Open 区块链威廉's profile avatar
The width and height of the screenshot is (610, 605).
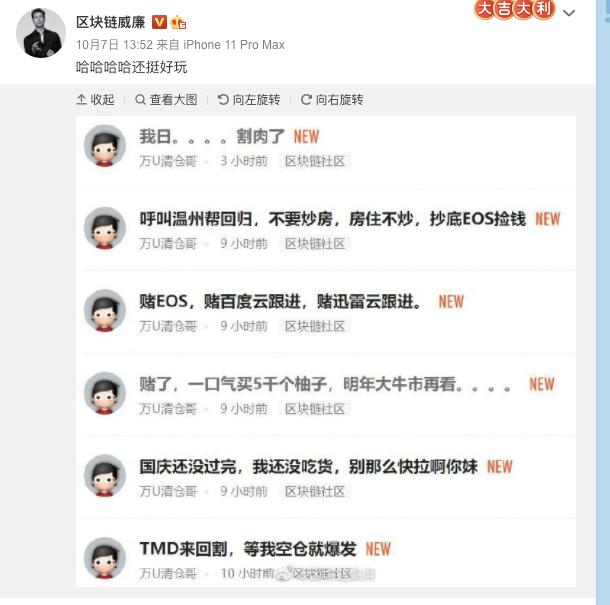(41, 33)
